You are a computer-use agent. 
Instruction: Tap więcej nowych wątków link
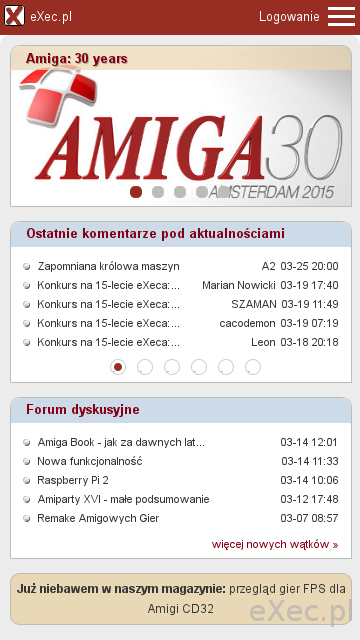pos(275,544)
